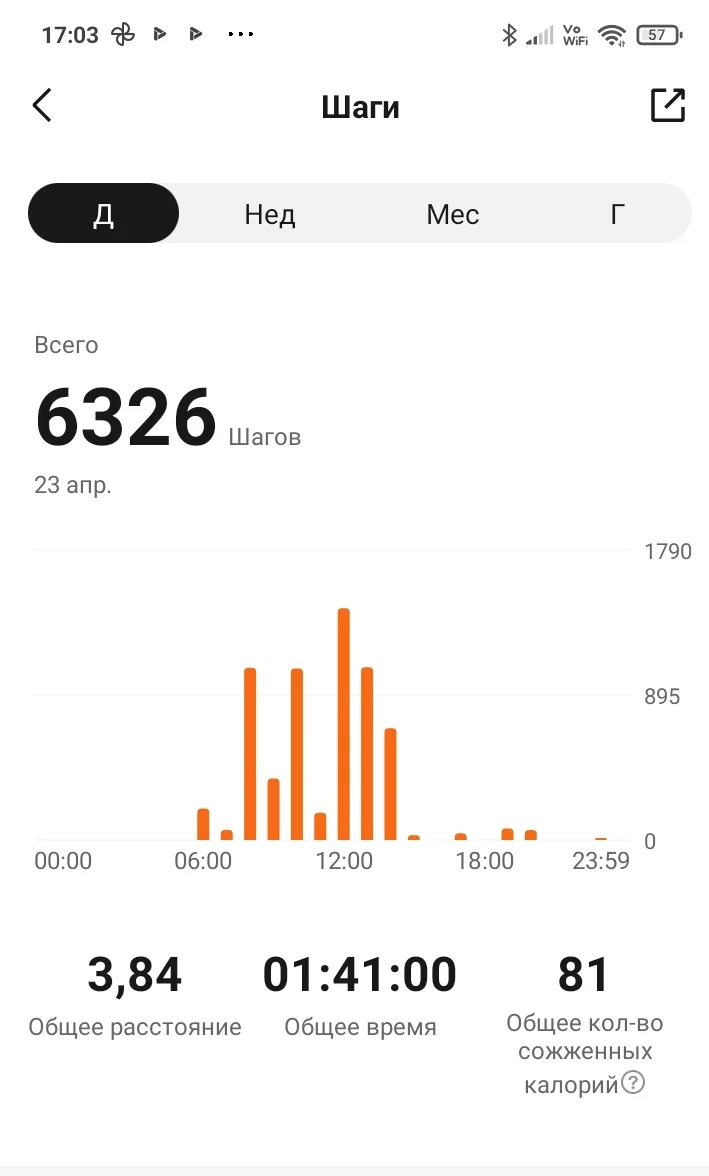Open the burned calories help icon
This screenshot has height=1176, width=709.
tap(633, 1082)
